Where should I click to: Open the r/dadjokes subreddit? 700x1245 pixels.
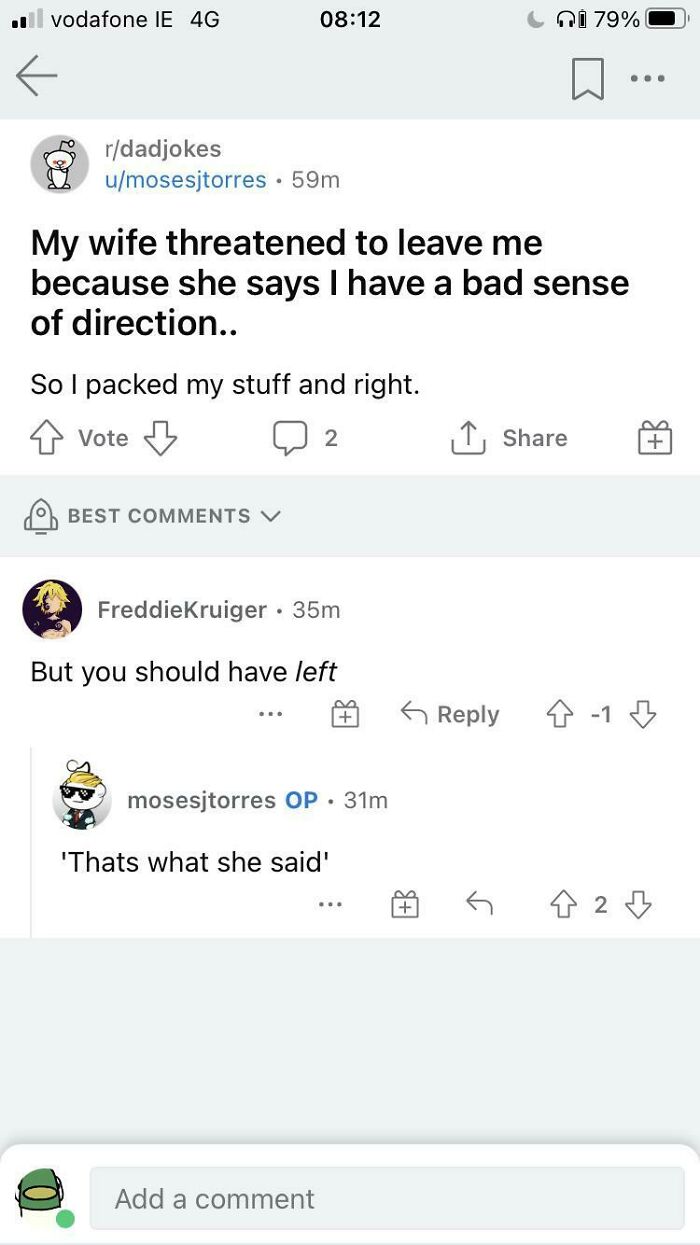click(163, 149)
